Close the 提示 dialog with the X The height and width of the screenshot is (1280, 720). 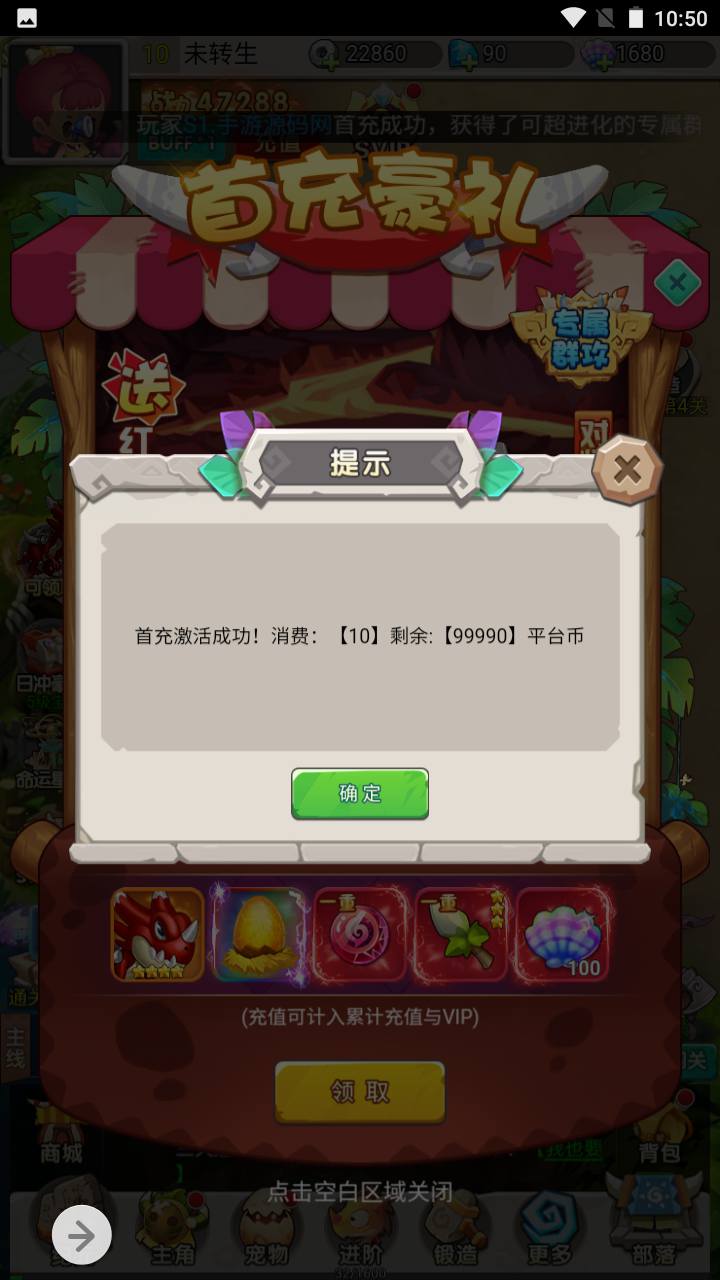[627, 469]
